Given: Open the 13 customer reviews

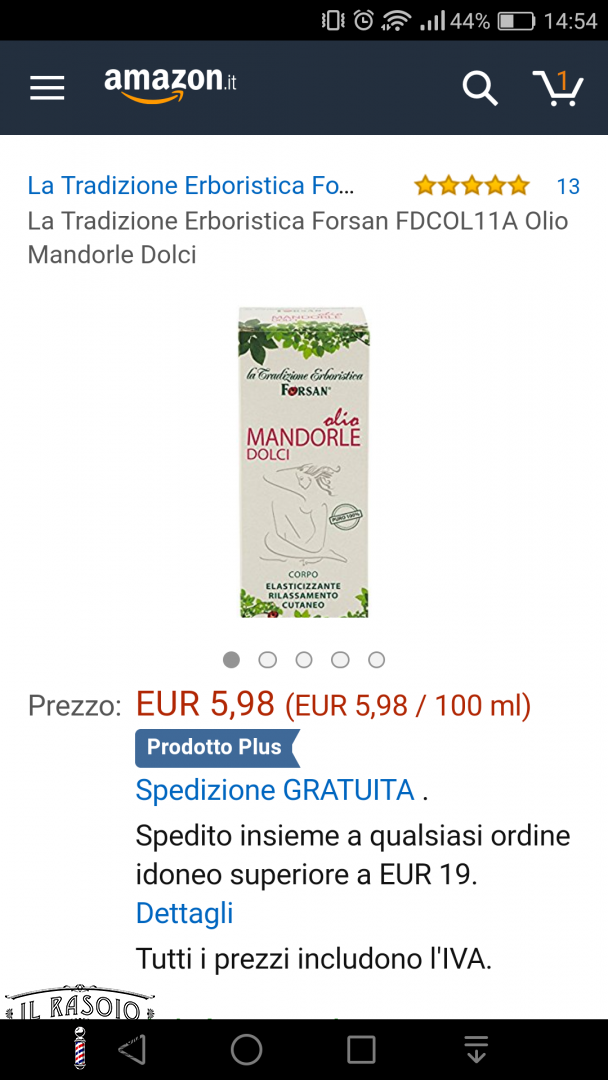Looking at the screenshot, I should (567, 186).
